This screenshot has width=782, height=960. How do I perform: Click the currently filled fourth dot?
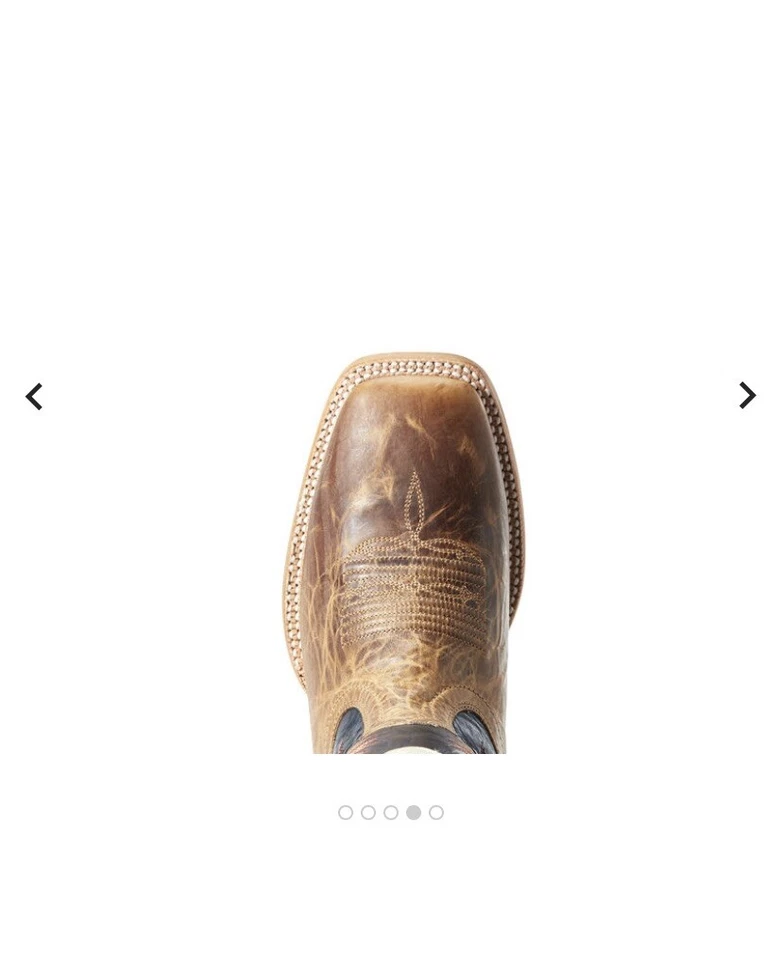tap(413, 813)
